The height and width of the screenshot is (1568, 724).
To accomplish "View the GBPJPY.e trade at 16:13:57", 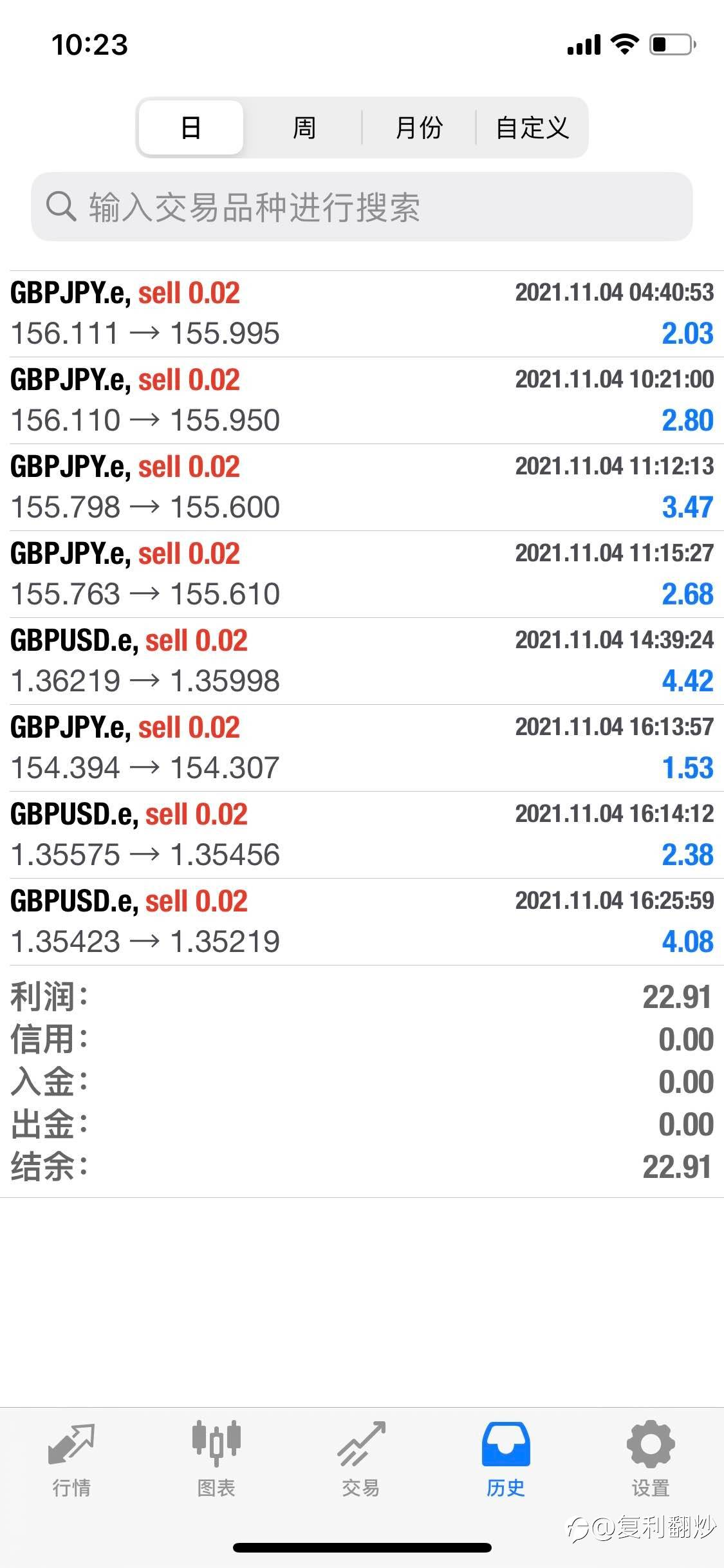I will click(x=362, y=748).
